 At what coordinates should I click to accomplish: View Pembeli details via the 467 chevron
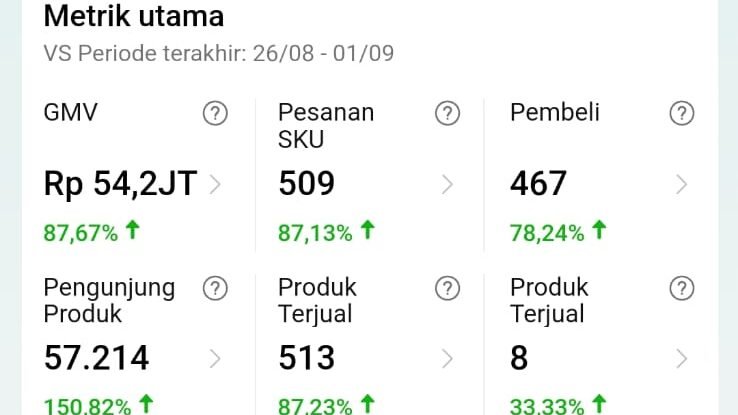click(x=682, y=184)
